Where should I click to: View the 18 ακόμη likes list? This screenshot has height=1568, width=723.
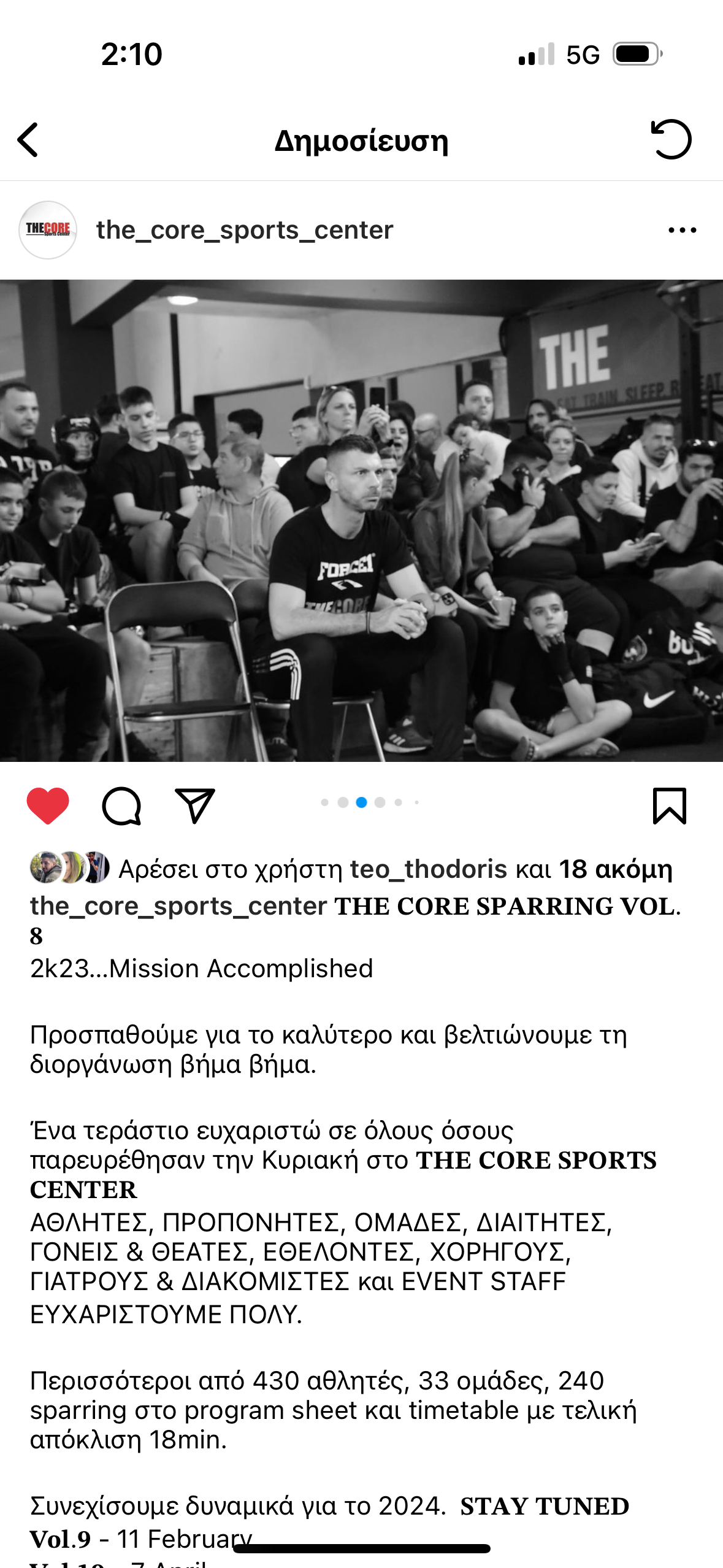pos(615,869)
